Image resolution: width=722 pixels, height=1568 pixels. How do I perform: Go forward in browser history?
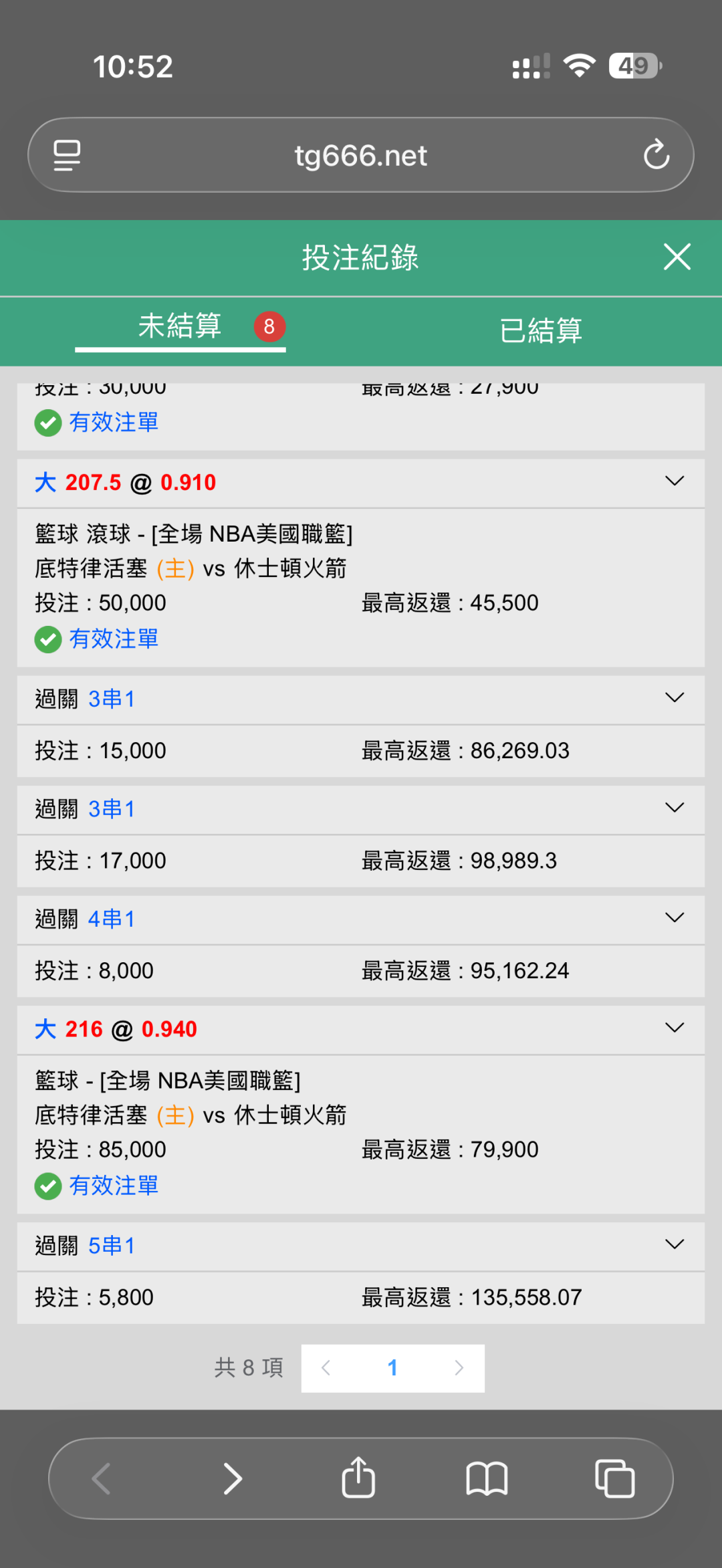(232, 1478)
